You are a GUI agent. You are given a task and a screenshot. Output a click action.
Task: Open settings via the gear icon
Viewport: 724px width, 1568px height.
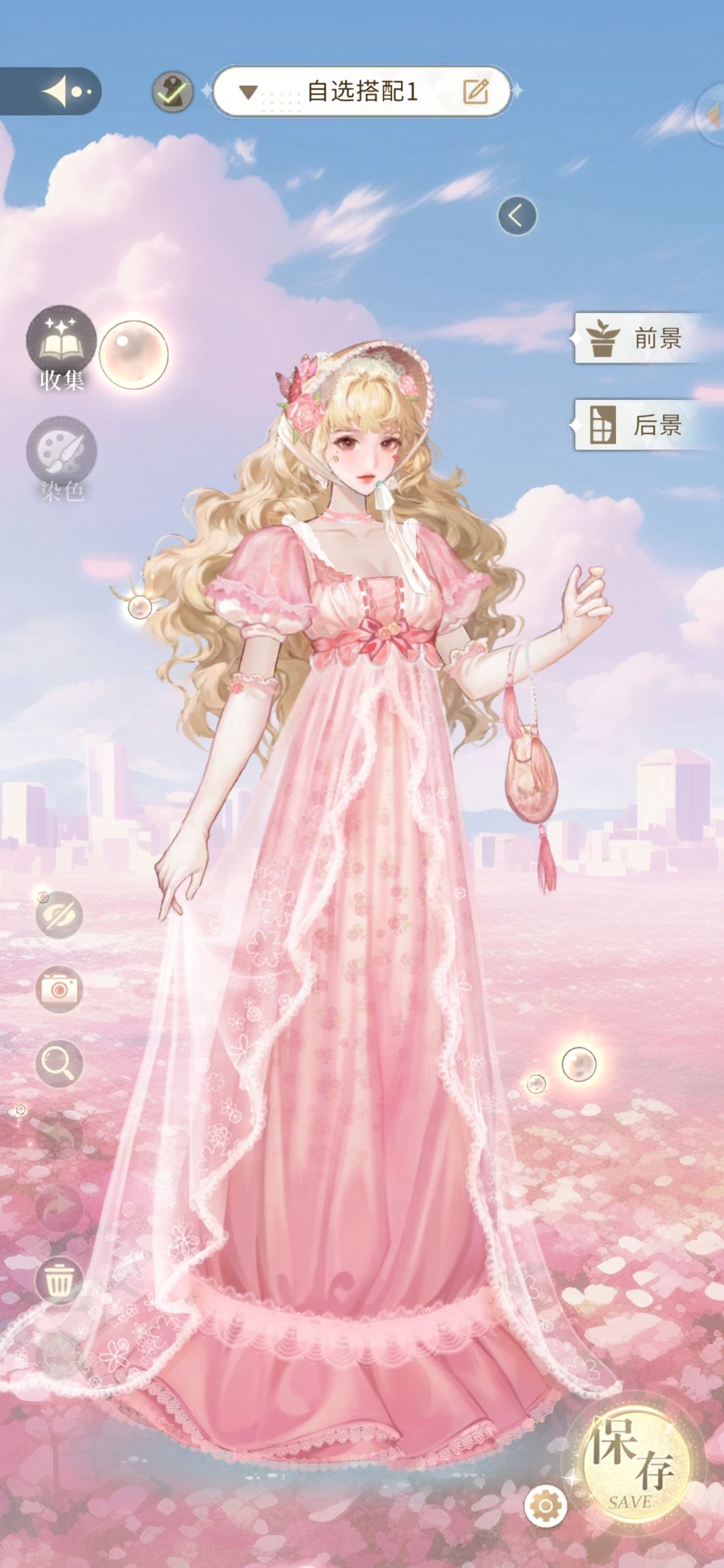point(546,1506)
